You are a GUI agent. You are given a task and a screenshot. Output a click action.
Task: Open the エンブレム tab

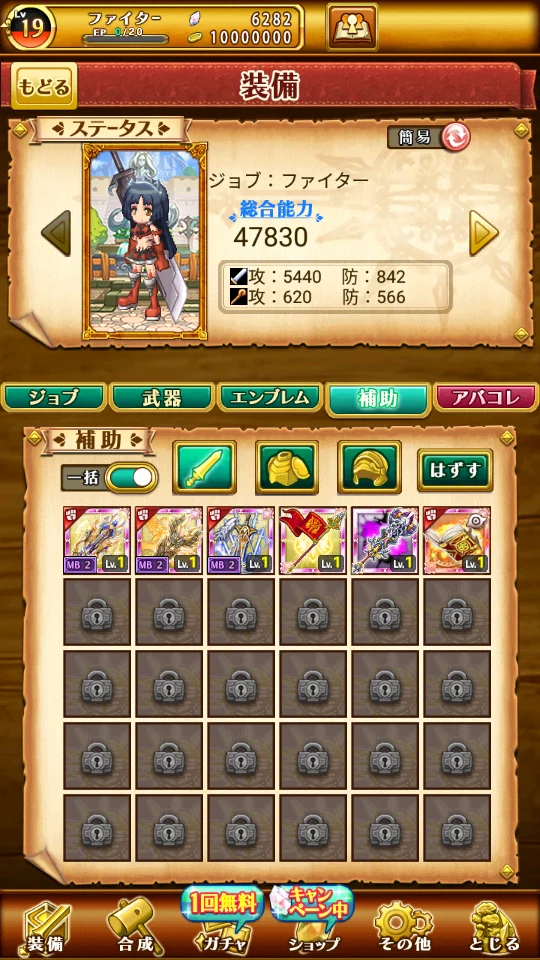pos(270,398)
